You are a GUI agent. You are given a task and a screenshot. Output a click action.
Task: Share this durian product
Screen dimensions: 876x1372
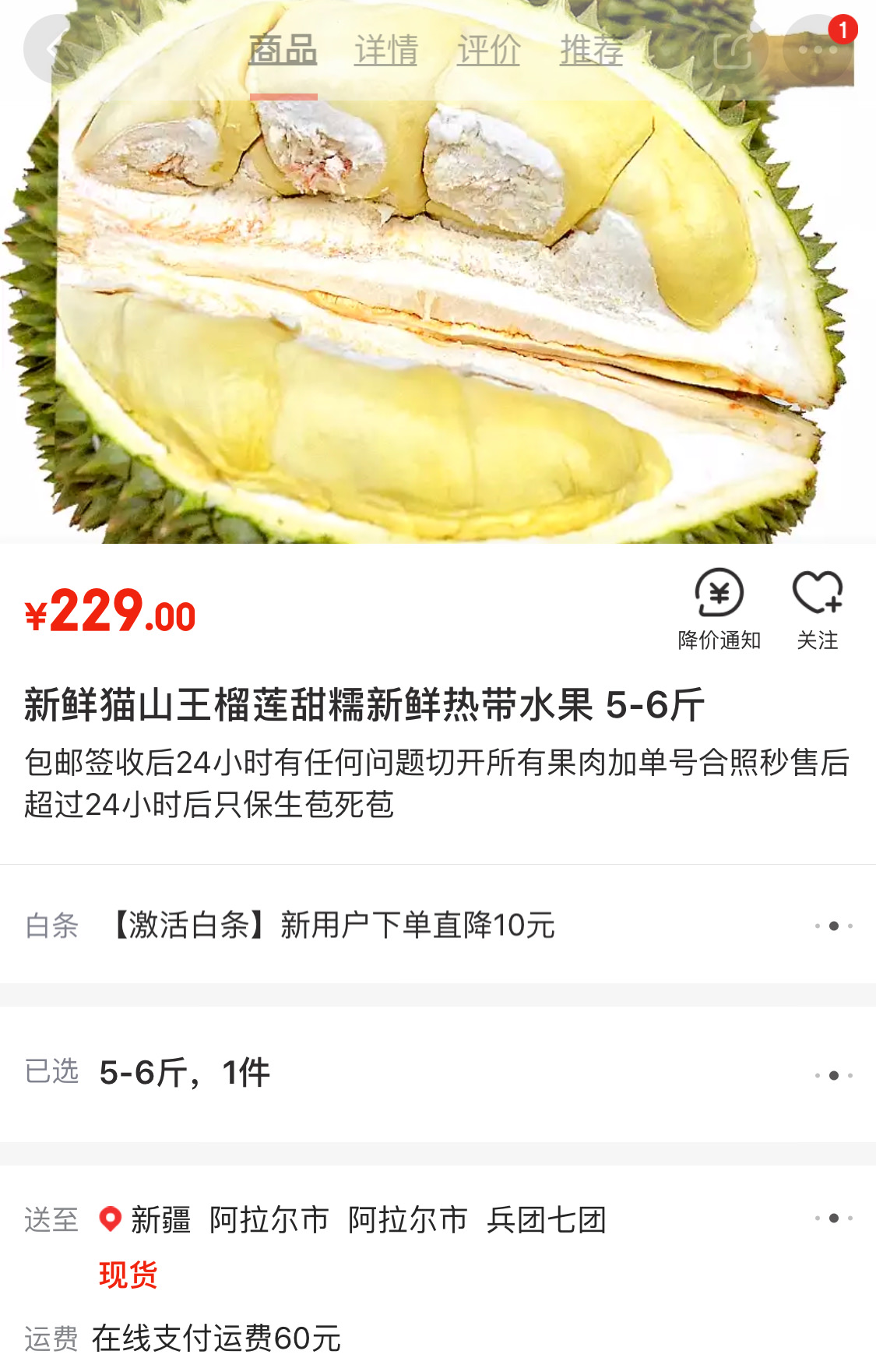click(733, 50)
